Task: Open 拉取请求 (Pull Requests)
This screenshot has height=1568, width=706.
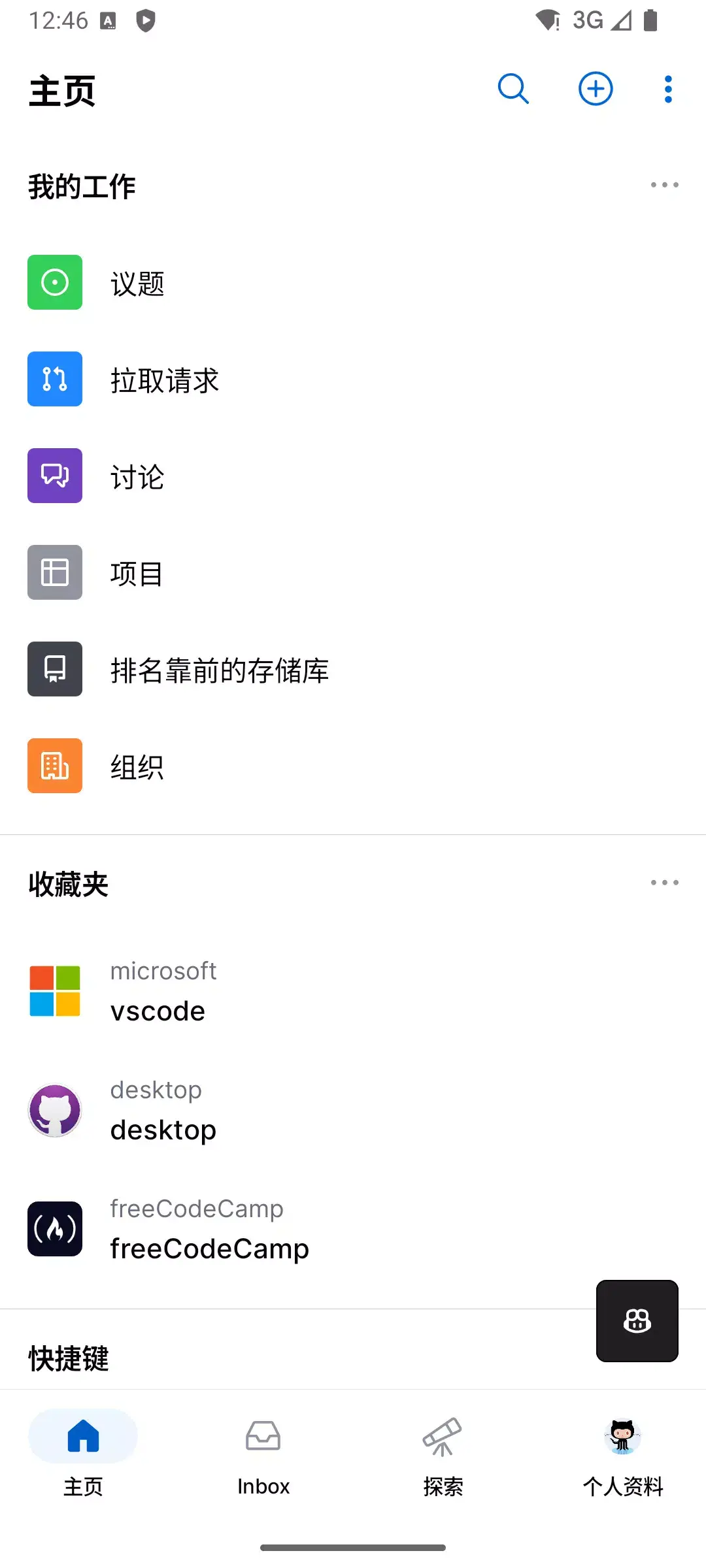Action: pos(165,380)
